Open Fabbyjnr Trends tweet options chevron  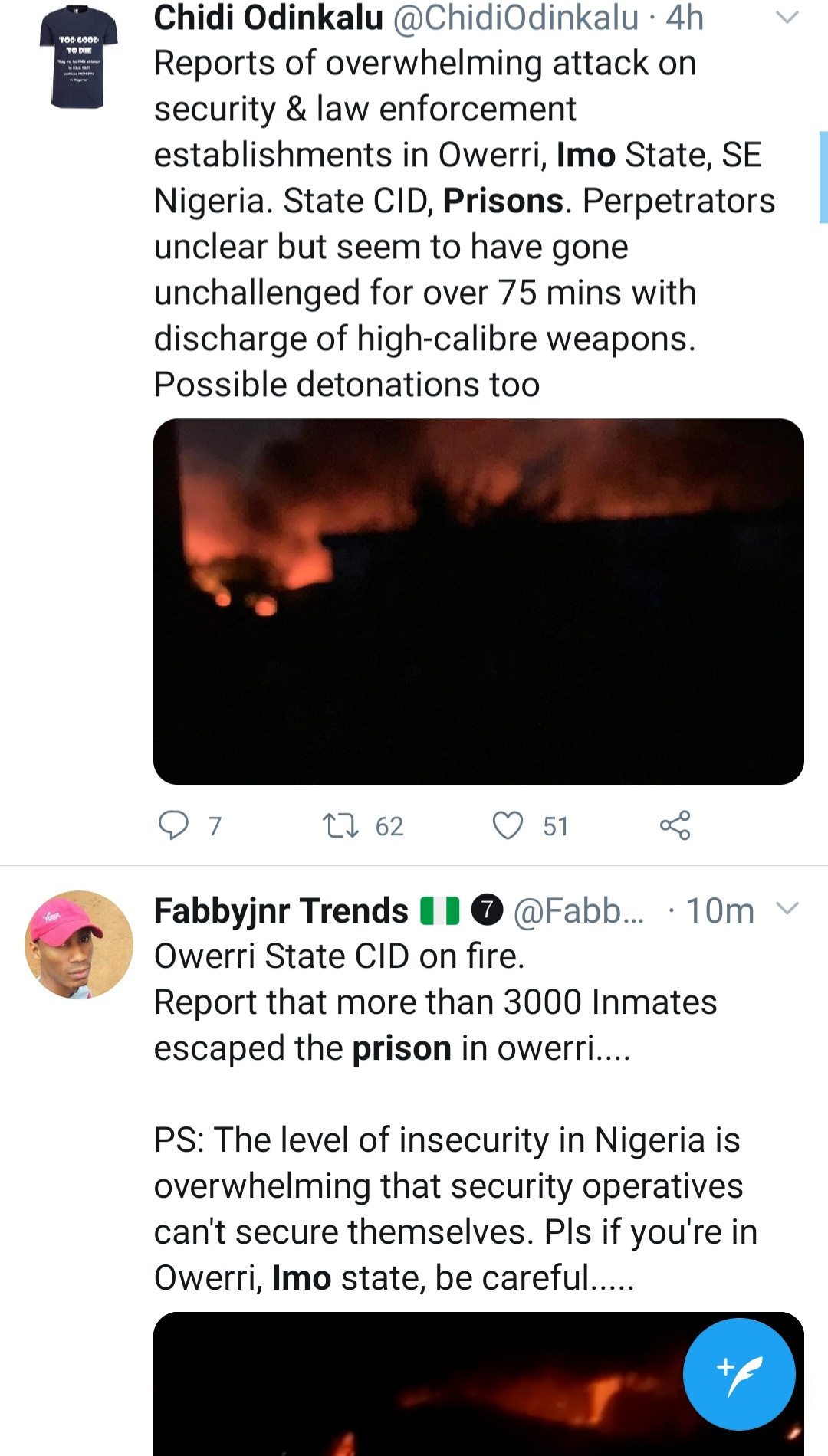[787, 909]
